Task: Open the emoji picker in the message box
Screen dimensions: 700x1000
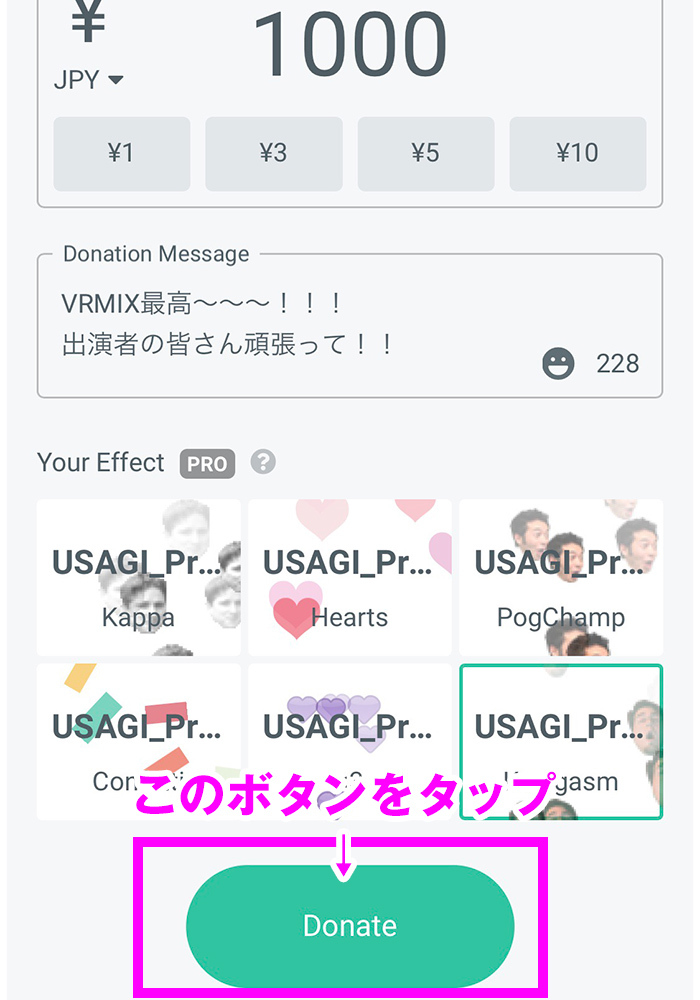Action: [x=558, y=363]
